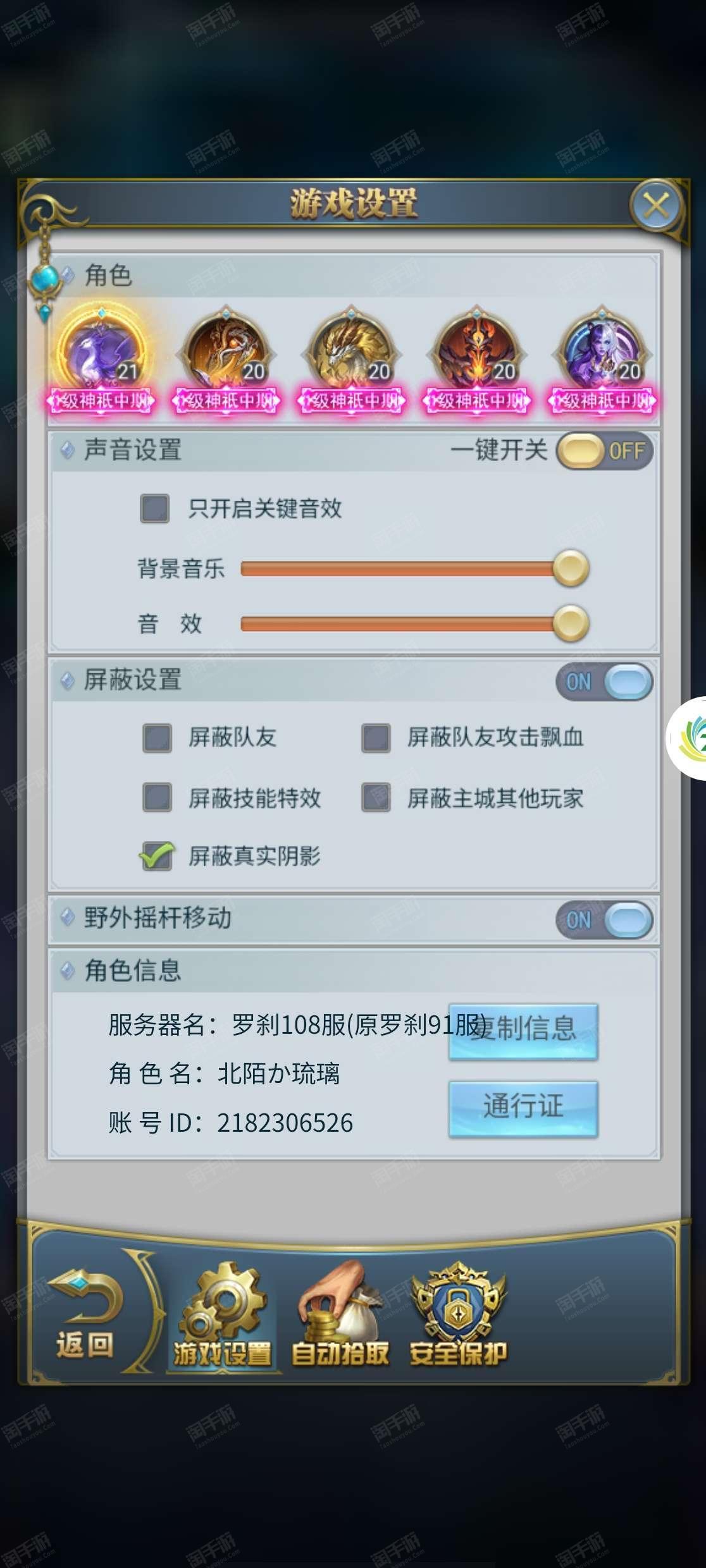This screenshot has width=706, height=1568.
Task: Check 屏蔽技能特效 box
Action: (157, 797)
